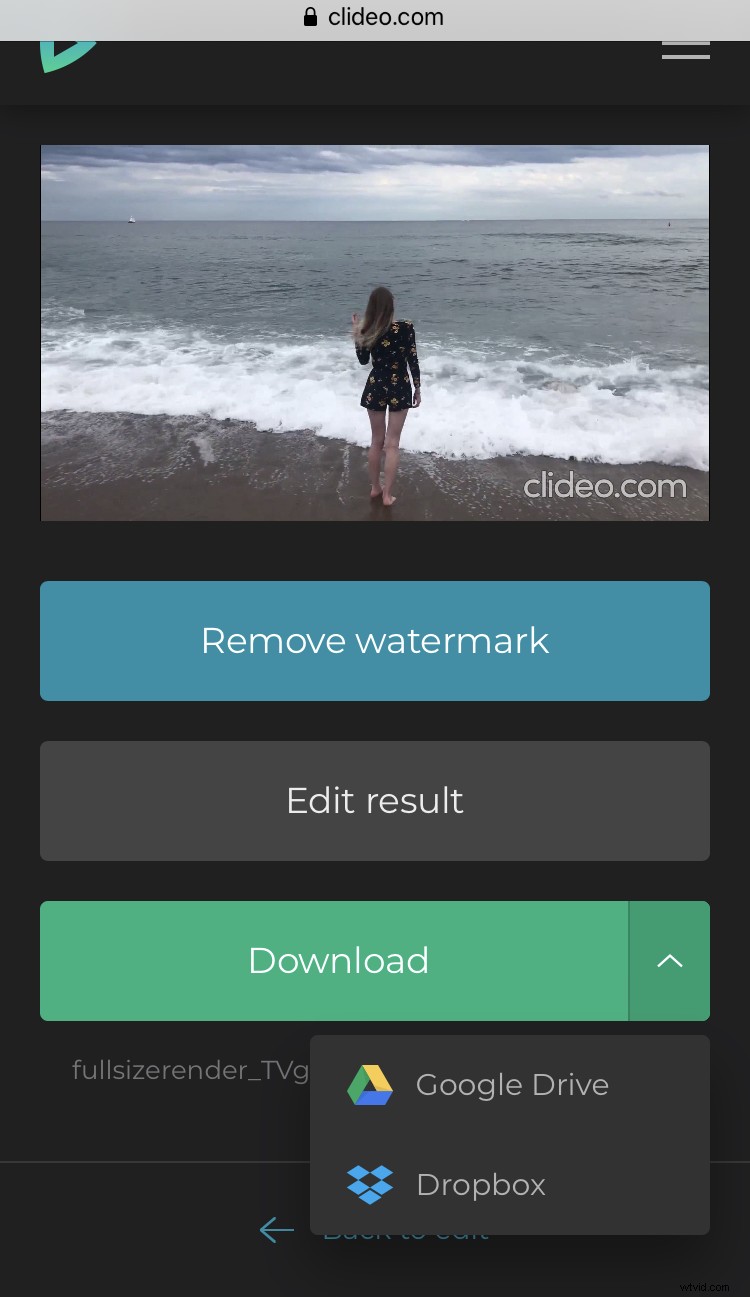Expand the Download button dropdown arrow
This screenshot has height=1297, width=750.
(x=669, y=961)
